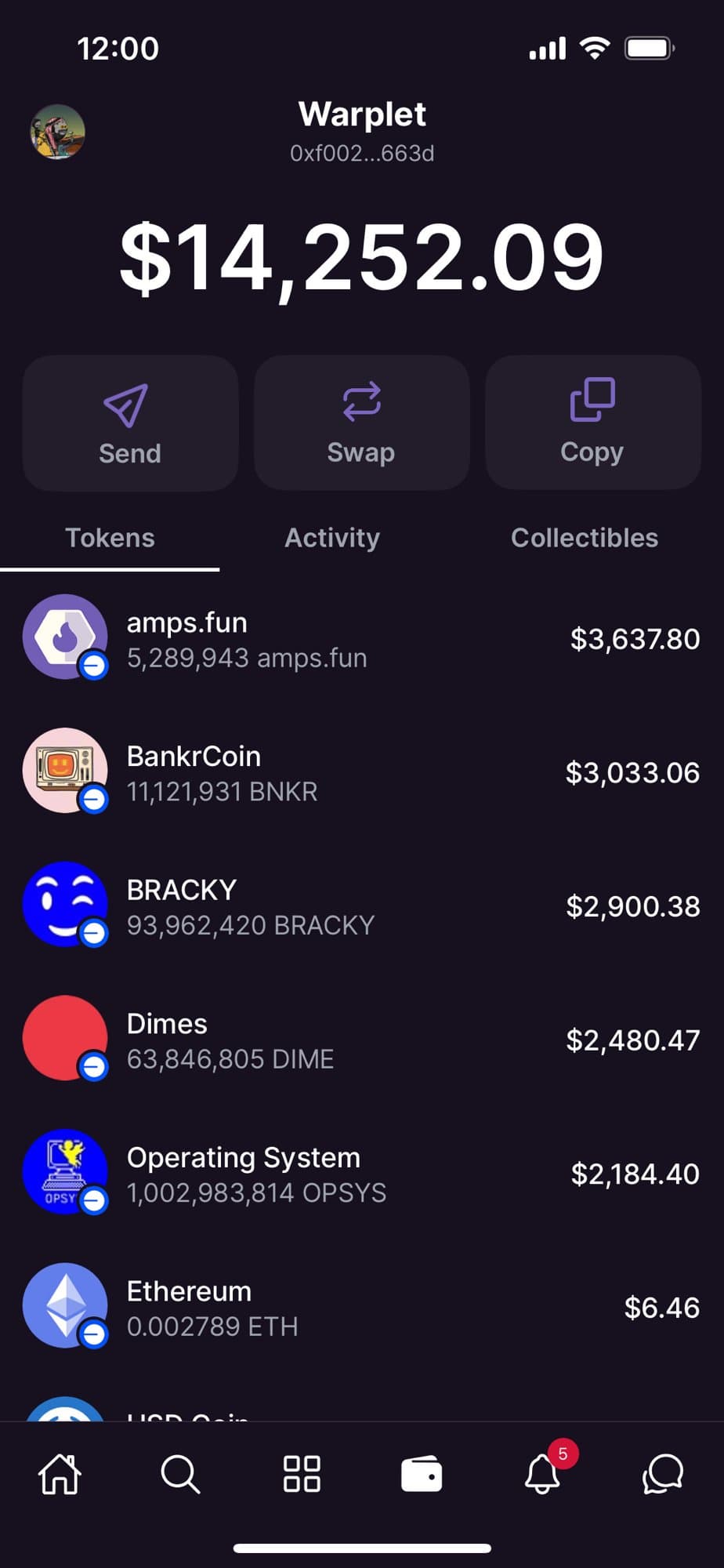Screen dimensions: 724x1568
Task: Open the BRACKY token row
Action: (x=360, y=907)
